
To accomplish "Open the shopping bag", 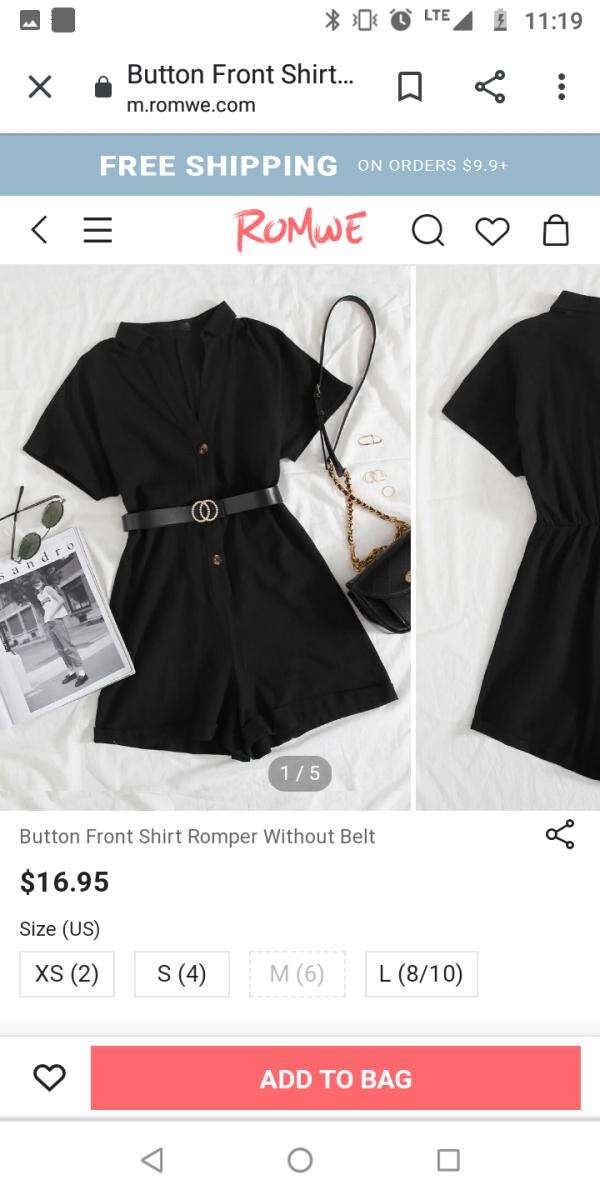I will click(x=555, y=230).
